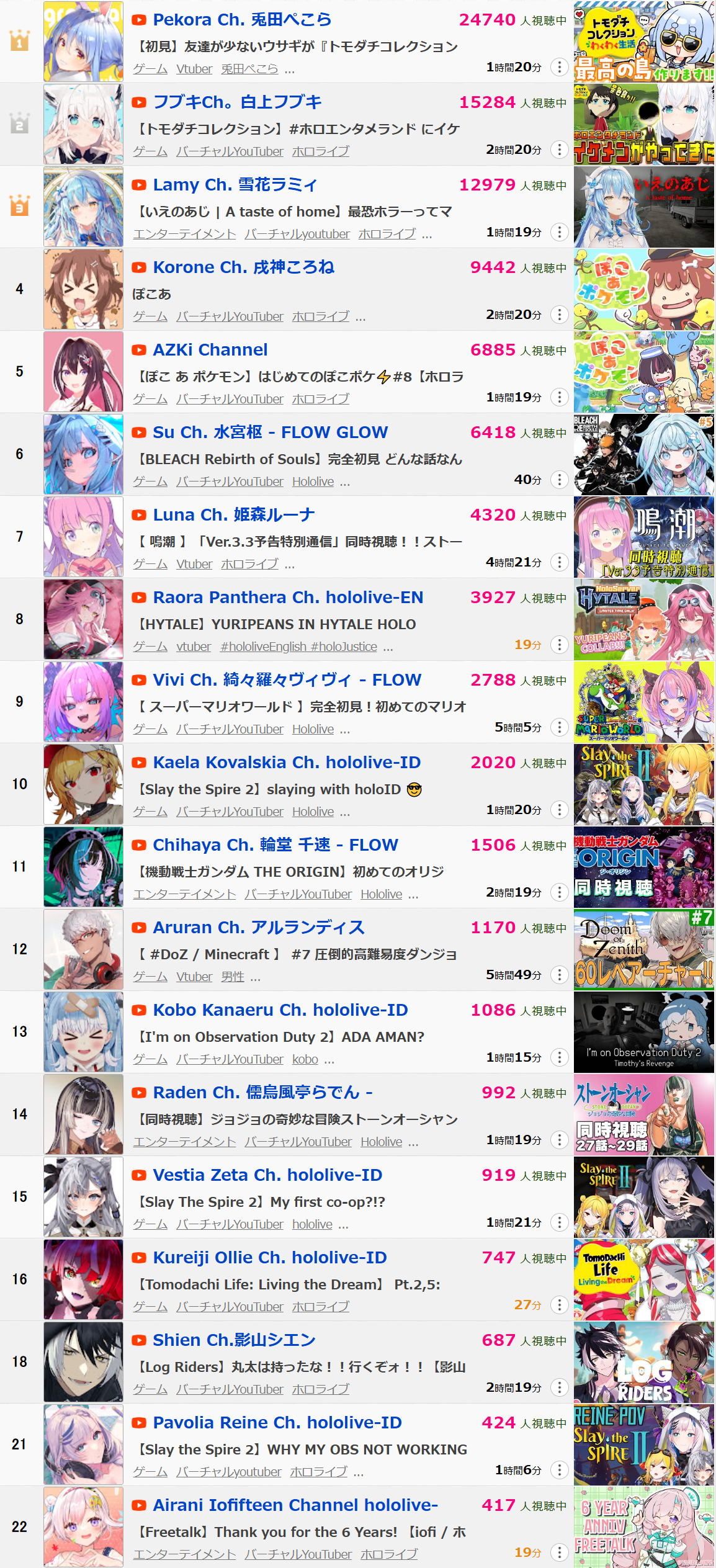Open more options for Airani Iofifteen stream
The image size is (716, 1568).
coord(559,1552)
